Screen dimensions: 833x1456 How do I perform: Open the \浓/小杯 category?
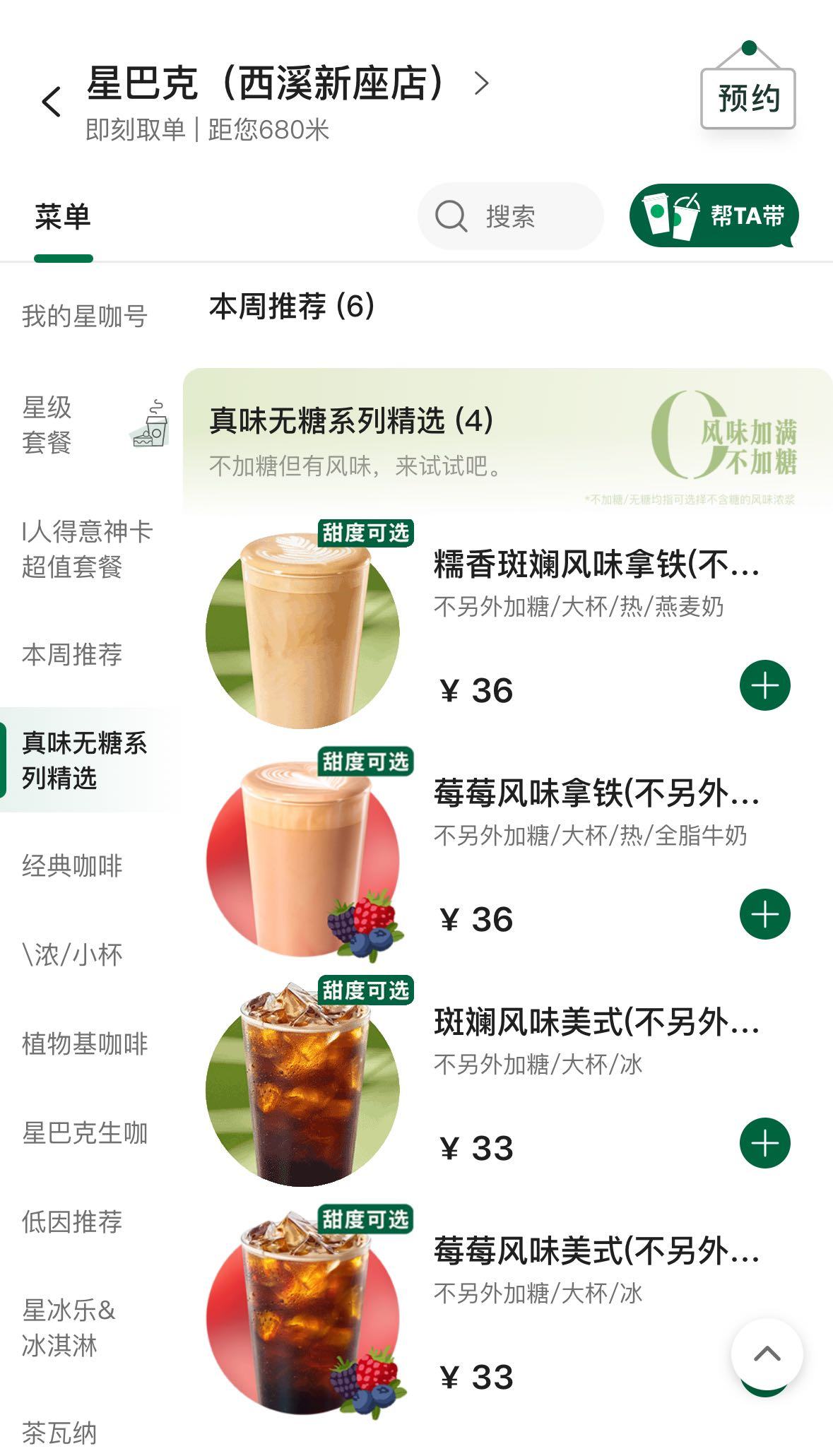[72, 954]
